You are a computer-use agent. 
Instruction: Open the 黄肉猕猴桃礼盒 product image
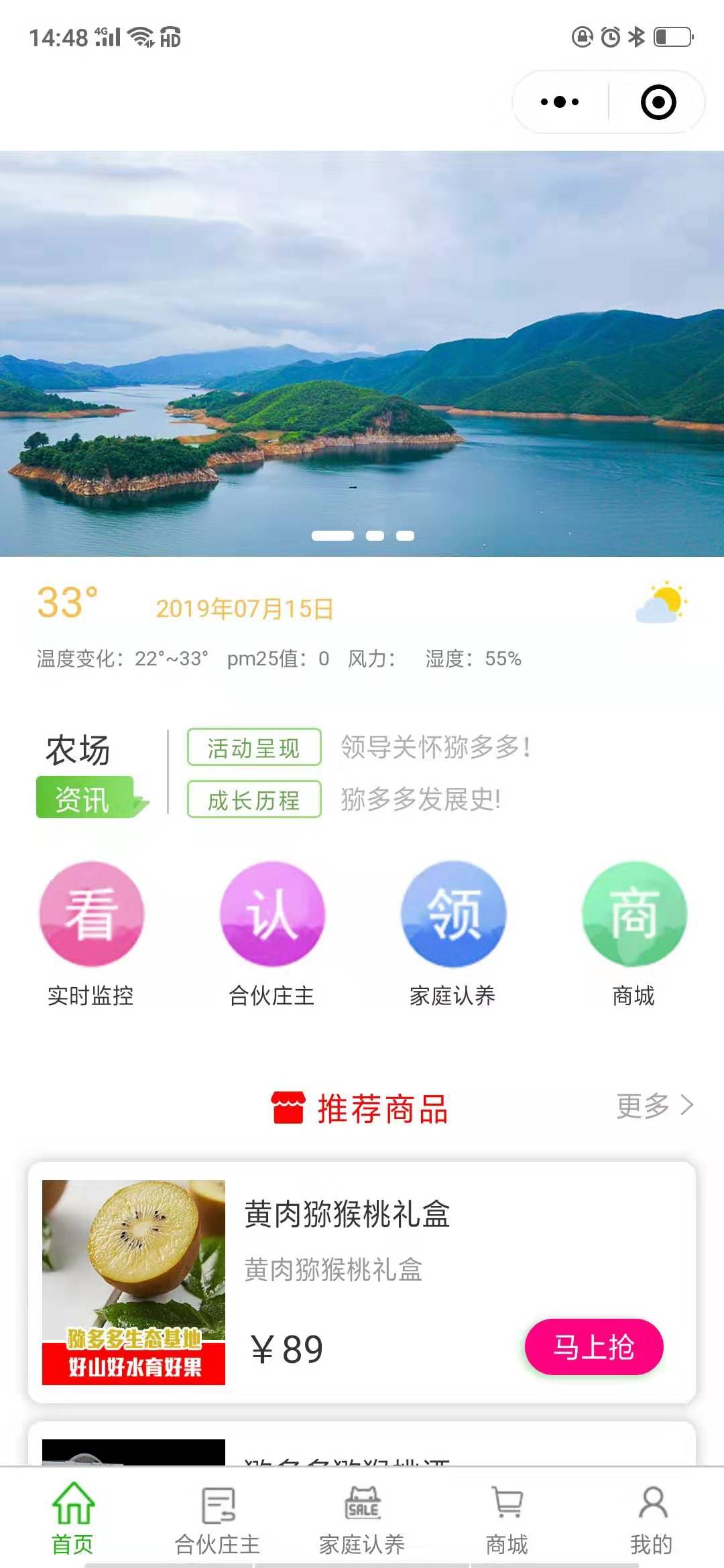pos(134,1282)
